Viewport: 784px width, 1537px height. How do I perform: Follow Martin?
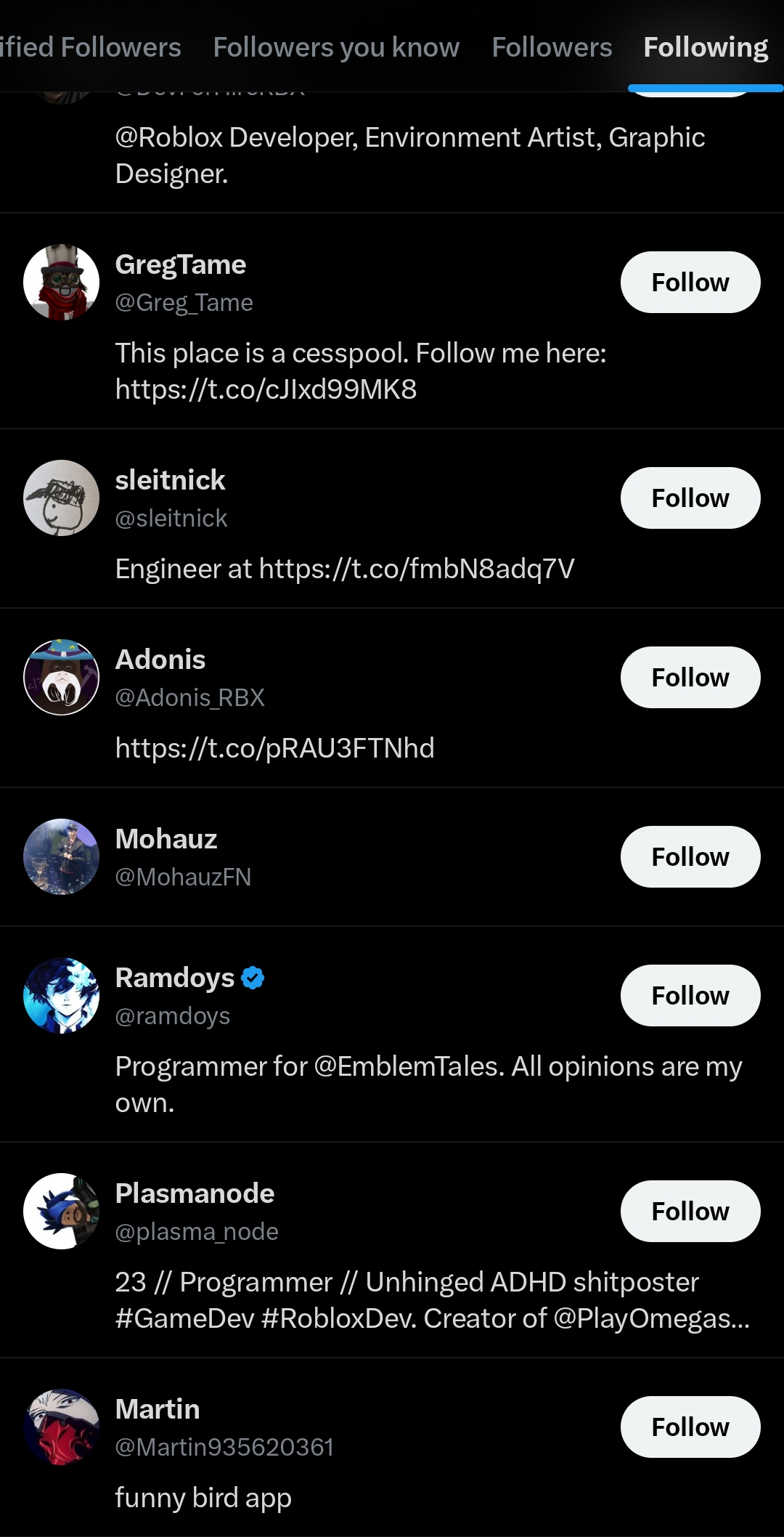(x=690, y=1427)
